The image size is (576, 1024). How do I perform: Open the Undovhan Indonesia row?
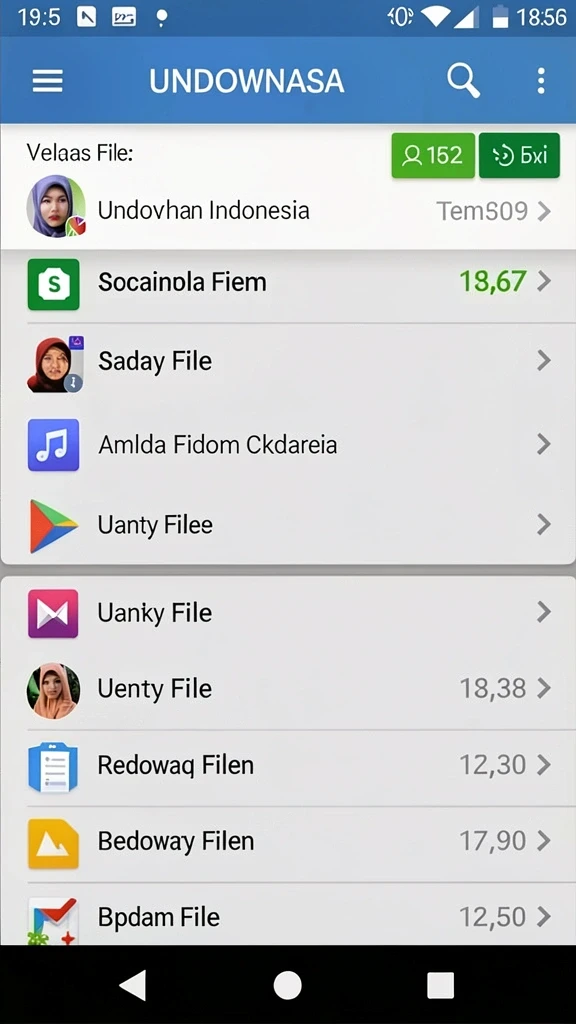[288, 210]
